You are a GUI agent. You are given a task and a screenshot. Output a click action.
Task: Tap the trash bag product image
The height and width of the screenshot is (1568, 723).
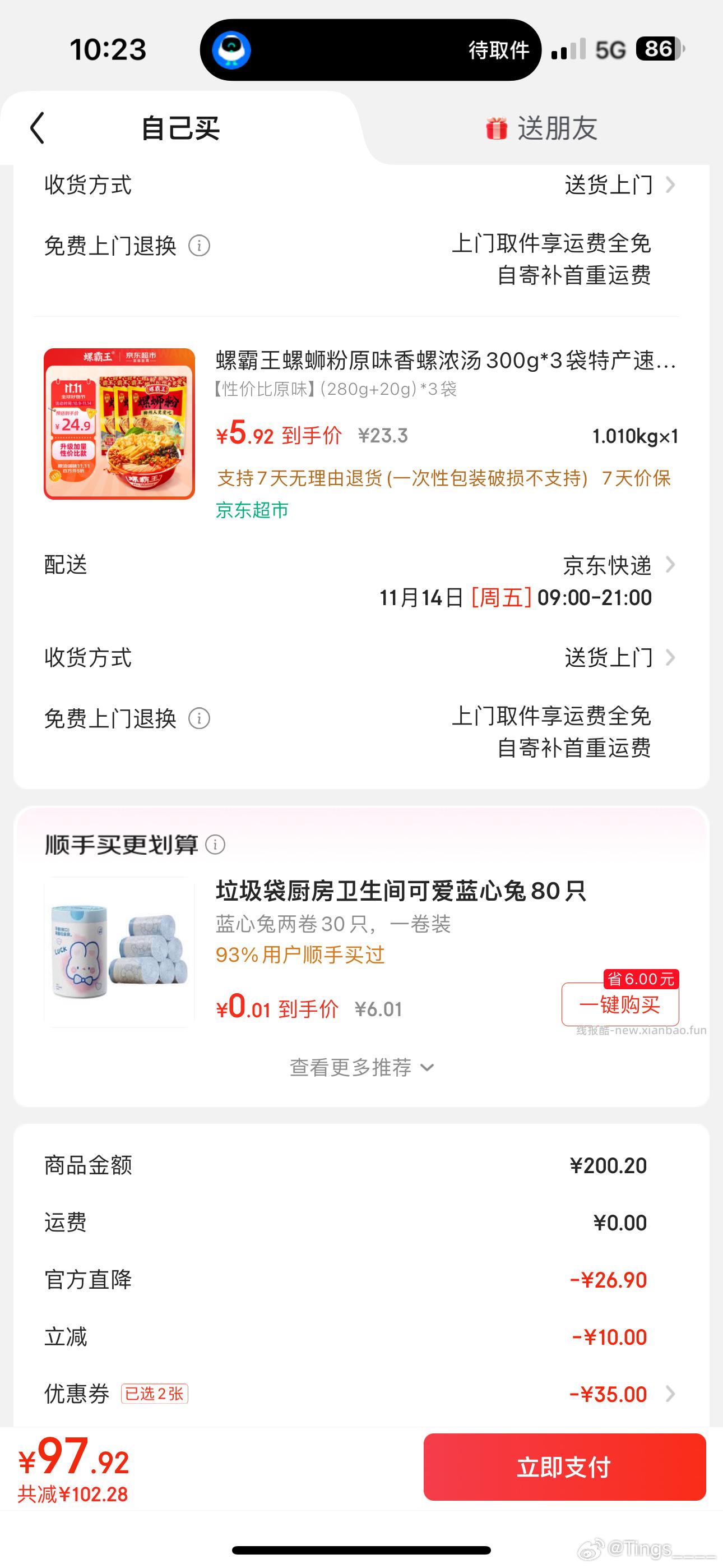(119, 953)
